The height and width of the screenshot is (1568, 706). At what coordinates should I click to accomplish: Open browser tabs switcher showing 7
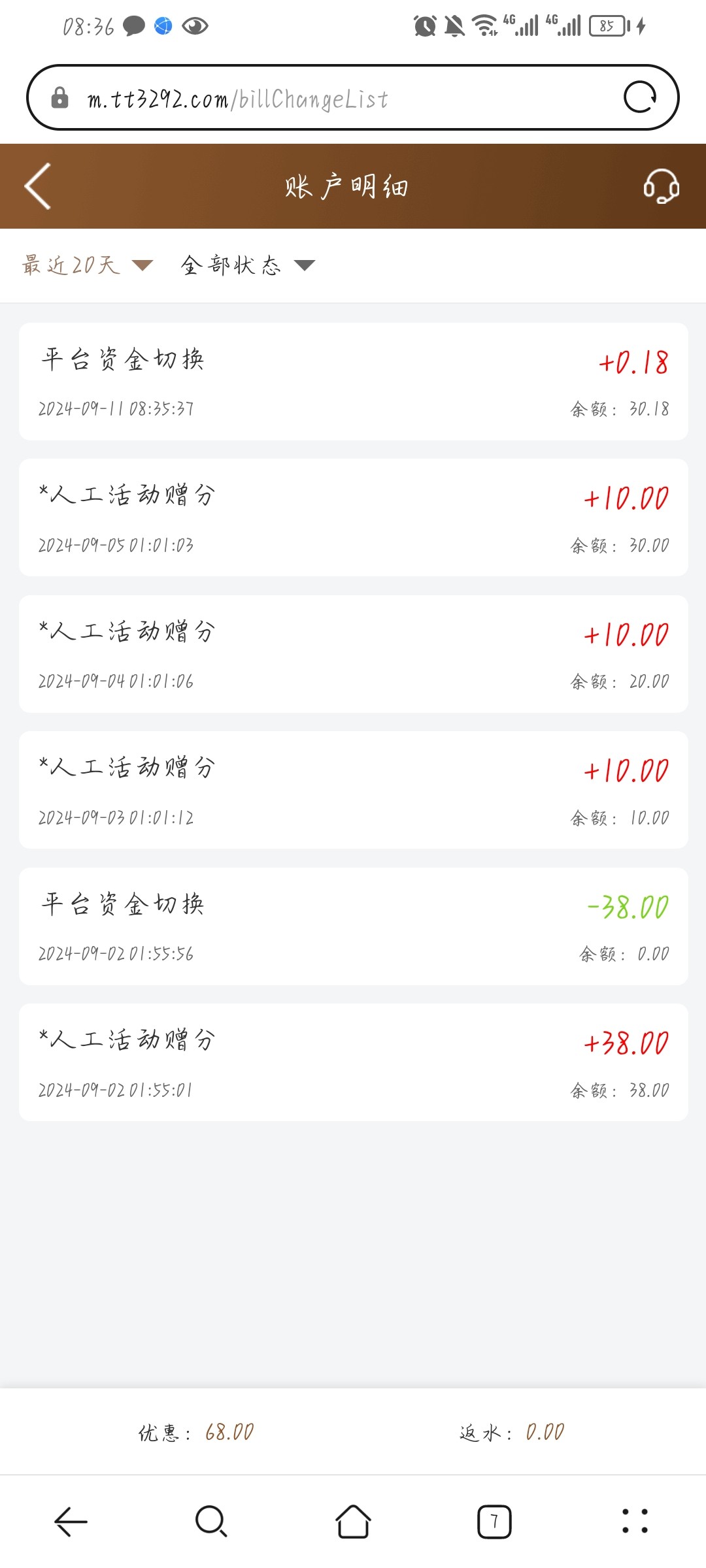click(x=494, y=1522)
